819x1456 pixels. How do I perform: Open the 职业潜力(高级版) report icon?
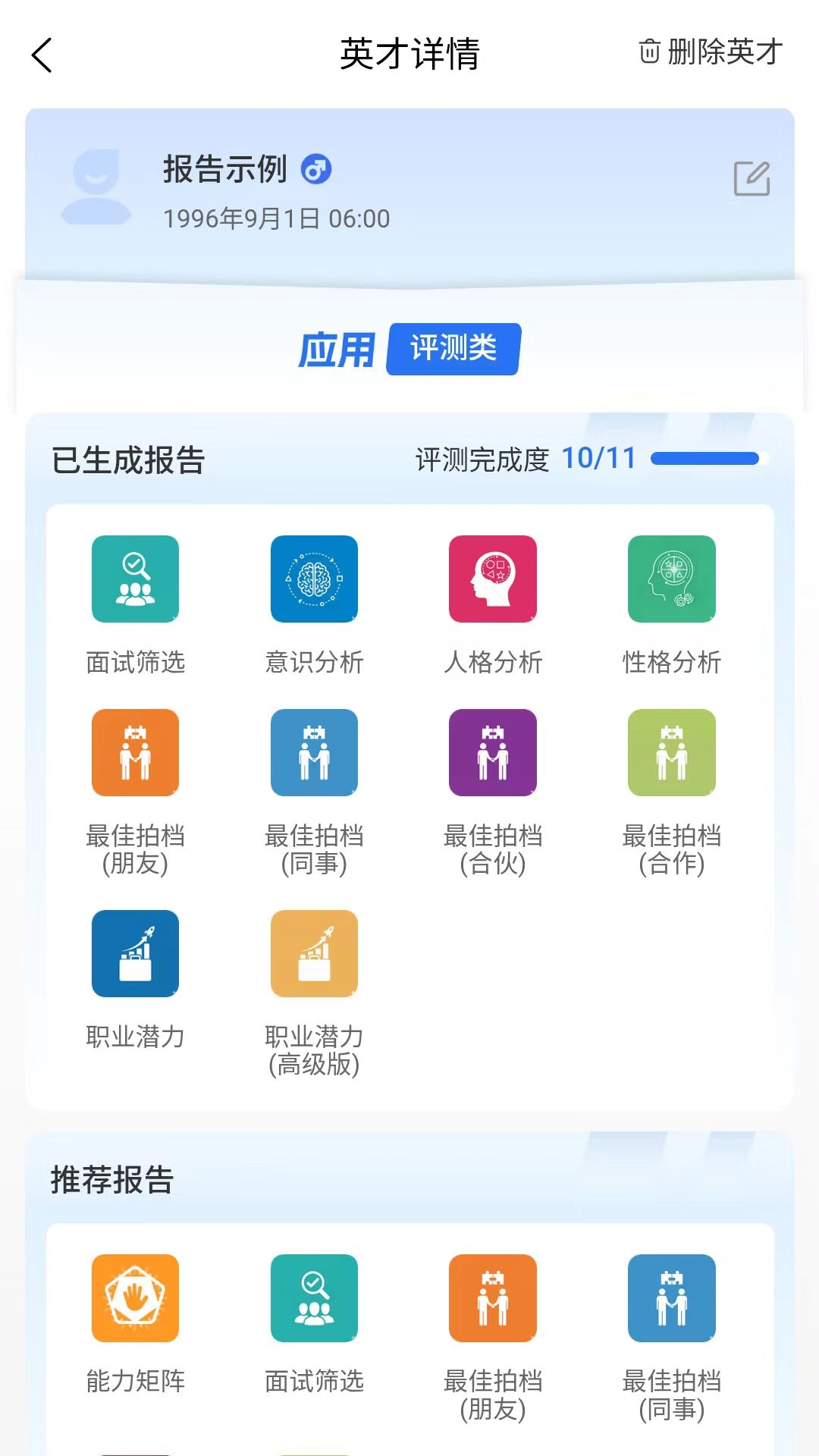tap(313, 952)
